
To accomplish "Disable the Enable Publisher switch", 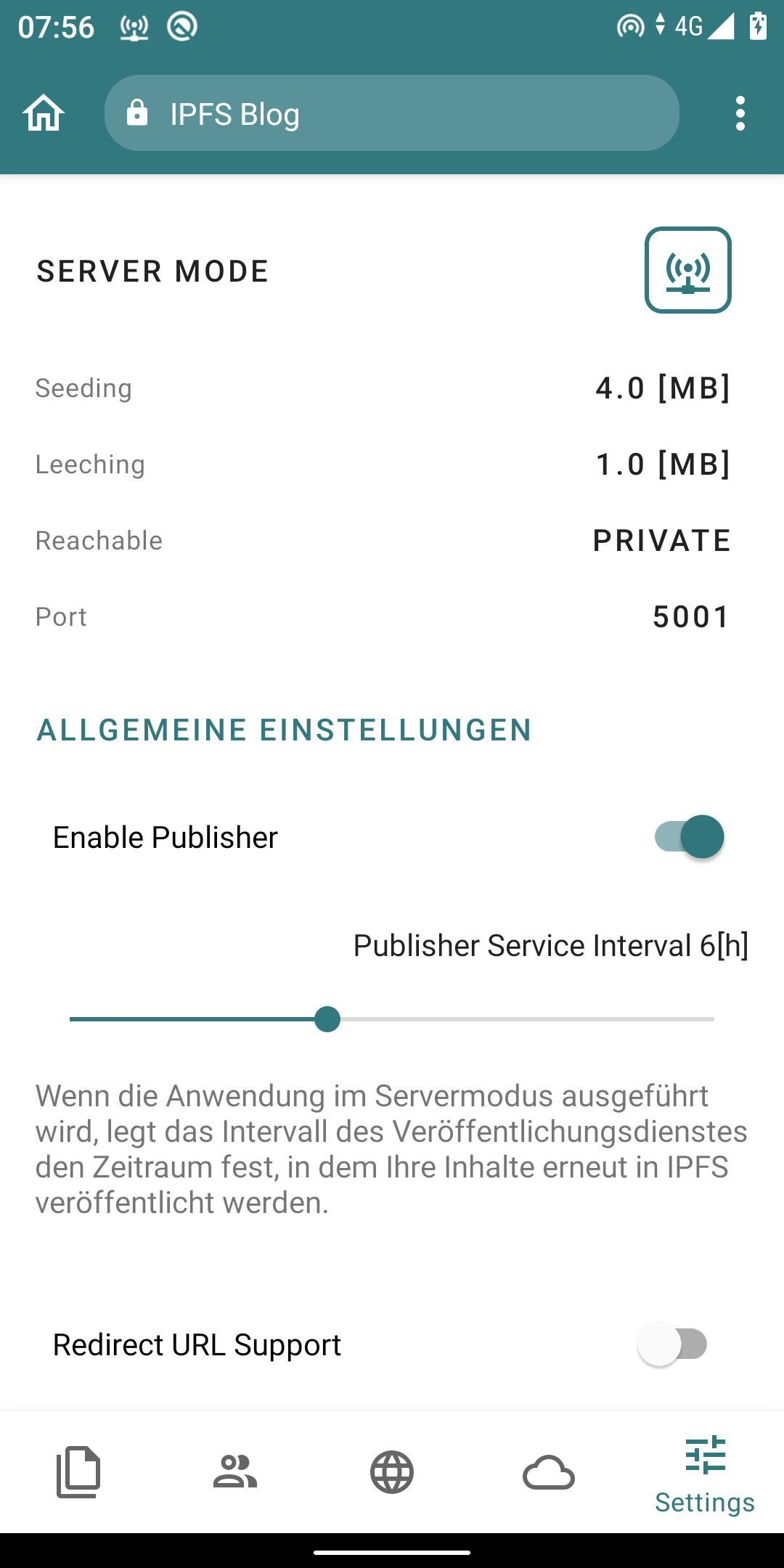I will point(688,836).
